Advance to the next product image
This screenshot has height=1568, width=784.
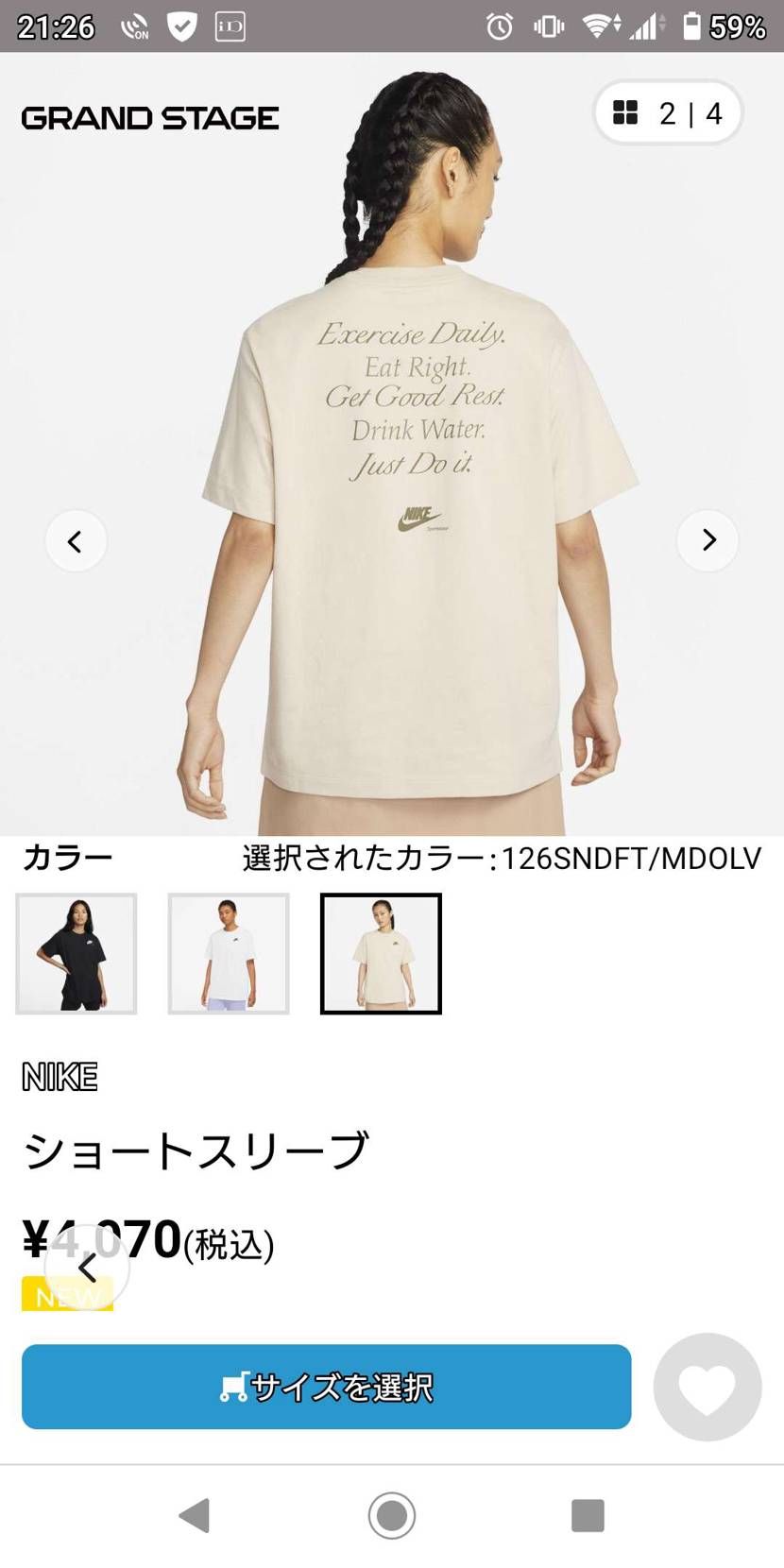click(707, 539)
